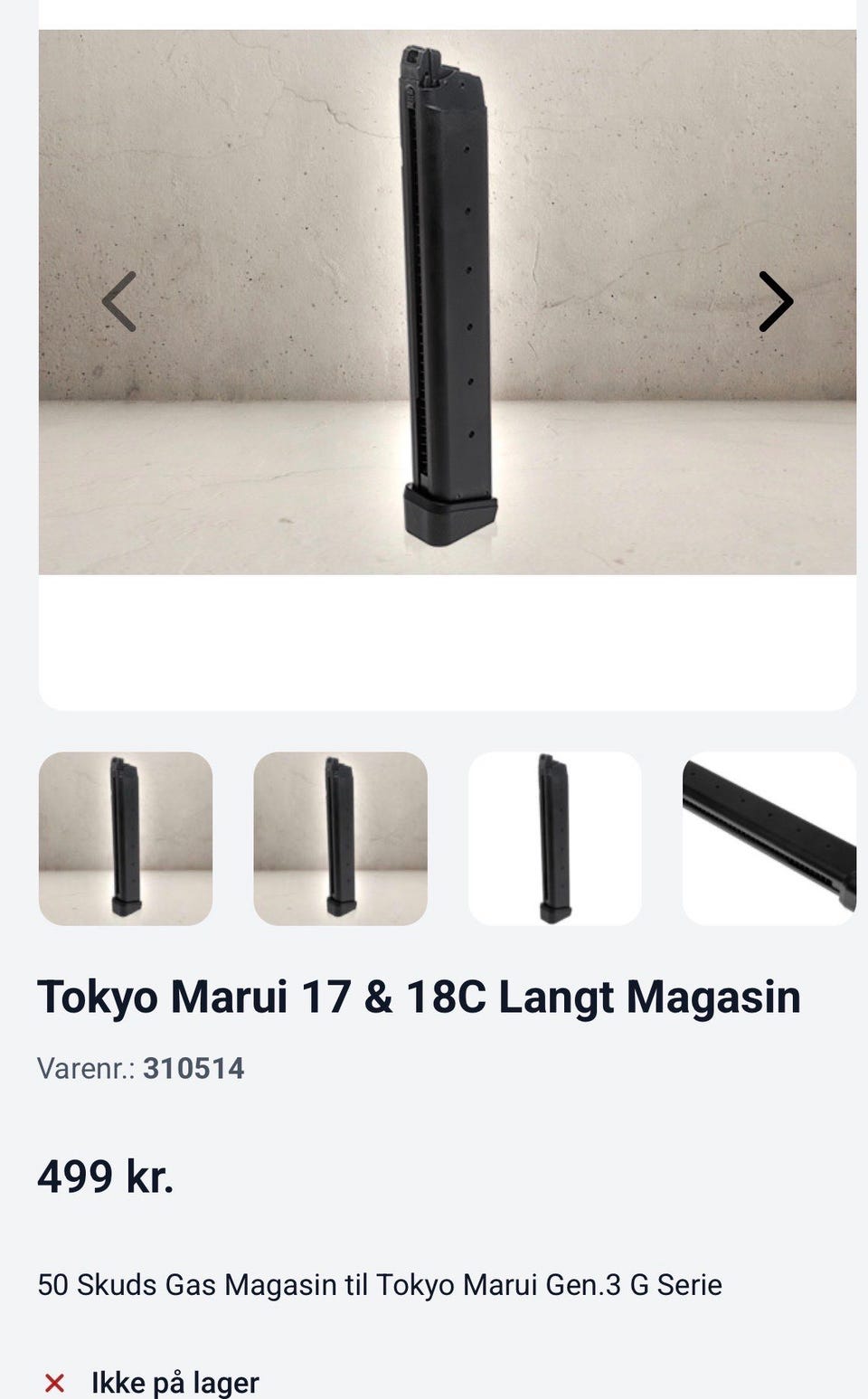
Task: Open the large magazine photo
Action: coord(448,302)
